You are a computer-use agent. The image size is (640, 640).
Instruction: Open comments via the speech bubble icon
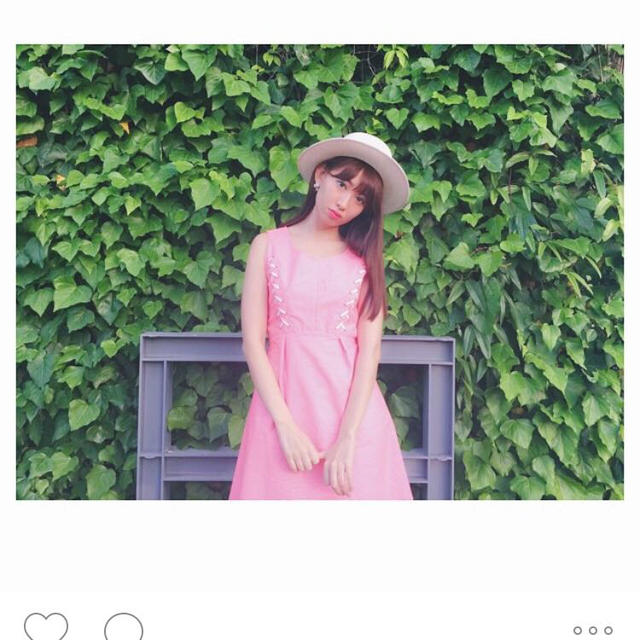coord(123,627)
